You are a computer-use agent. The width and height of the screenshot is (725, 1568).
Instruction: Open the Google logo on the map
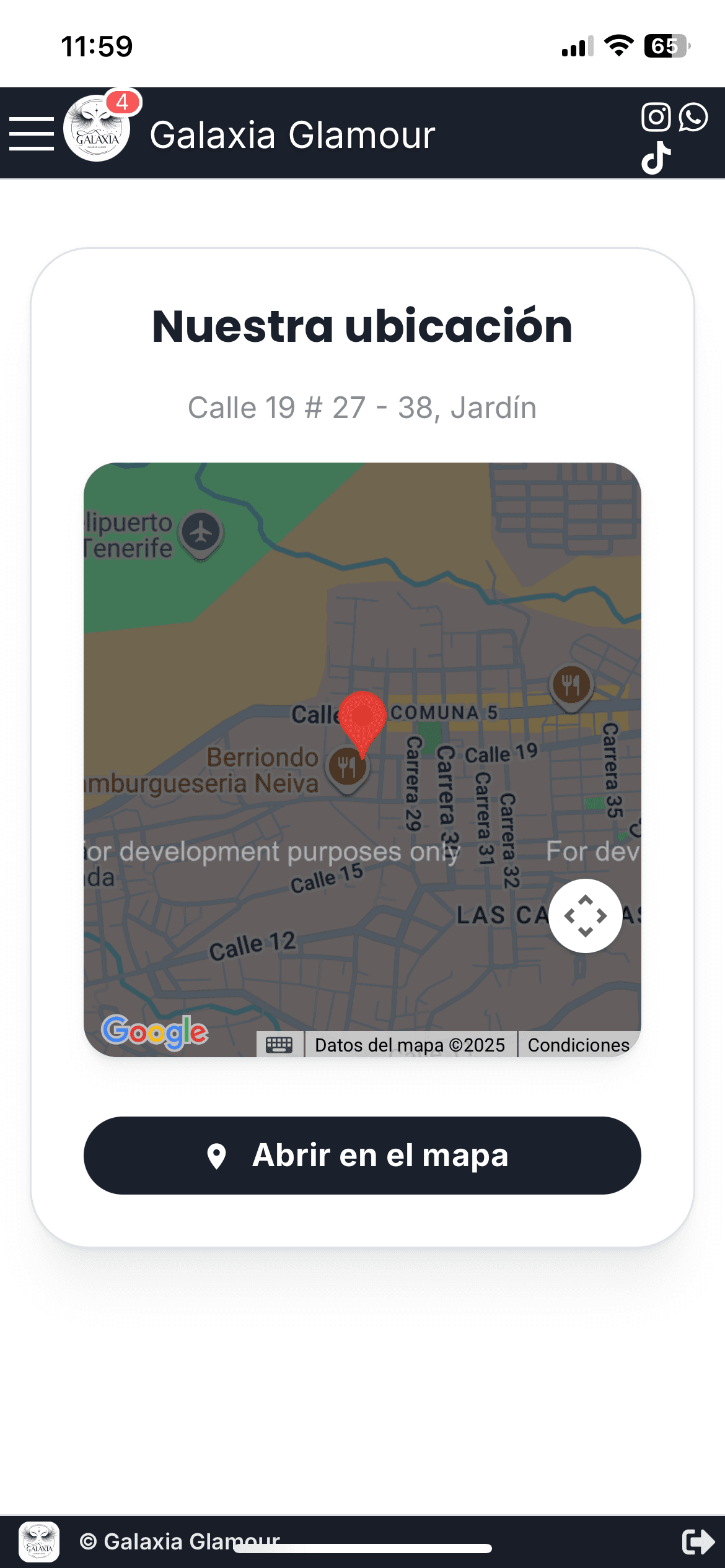tap(155, 1032)
